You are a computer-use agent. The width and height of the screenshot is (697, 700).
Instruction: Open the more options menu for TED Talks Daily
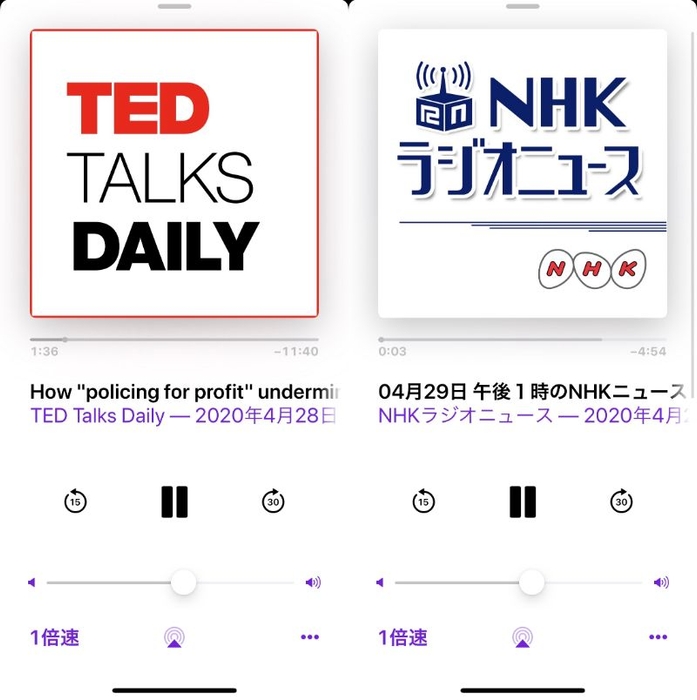(x=309, y=637)
